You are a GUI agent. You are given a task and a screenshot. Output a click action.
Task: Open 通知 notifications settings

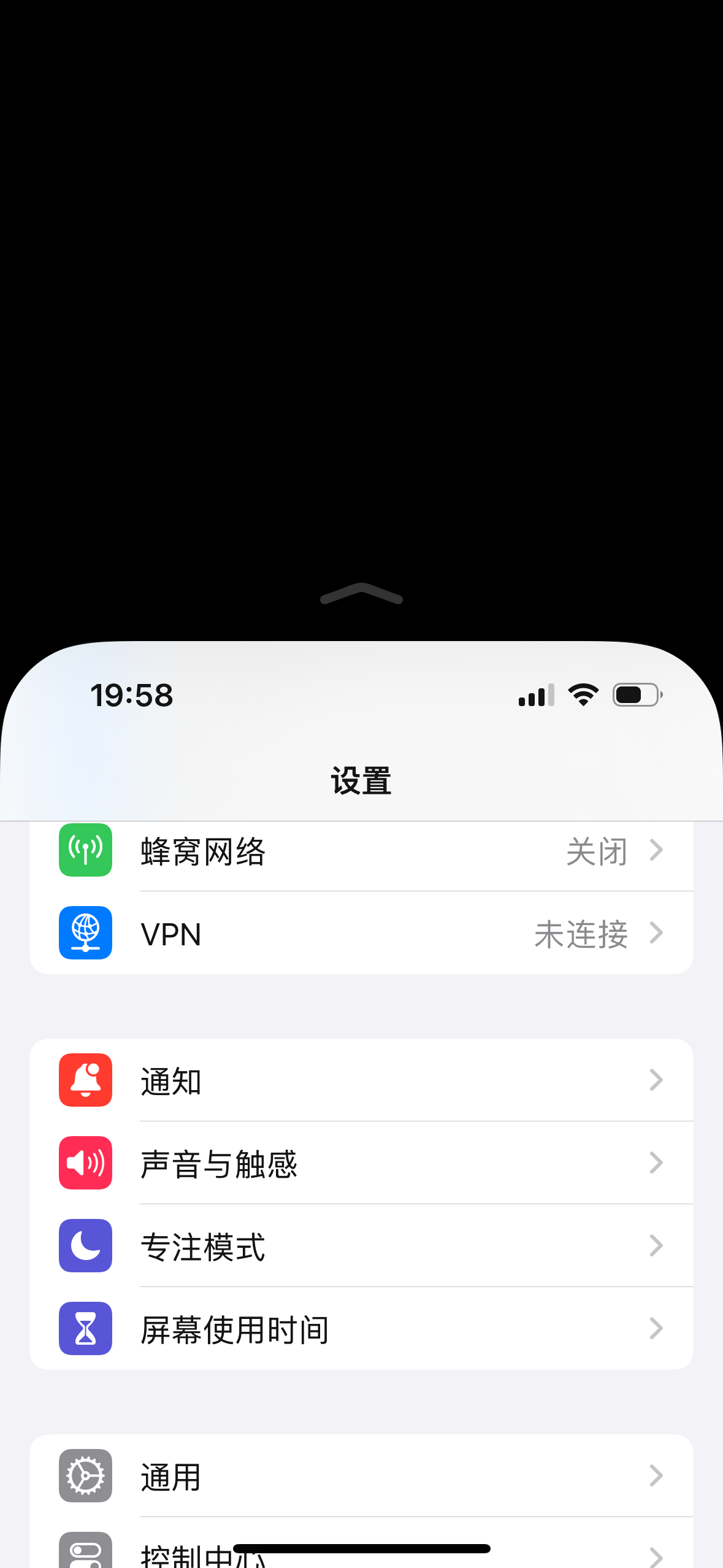pos(361,1080)
